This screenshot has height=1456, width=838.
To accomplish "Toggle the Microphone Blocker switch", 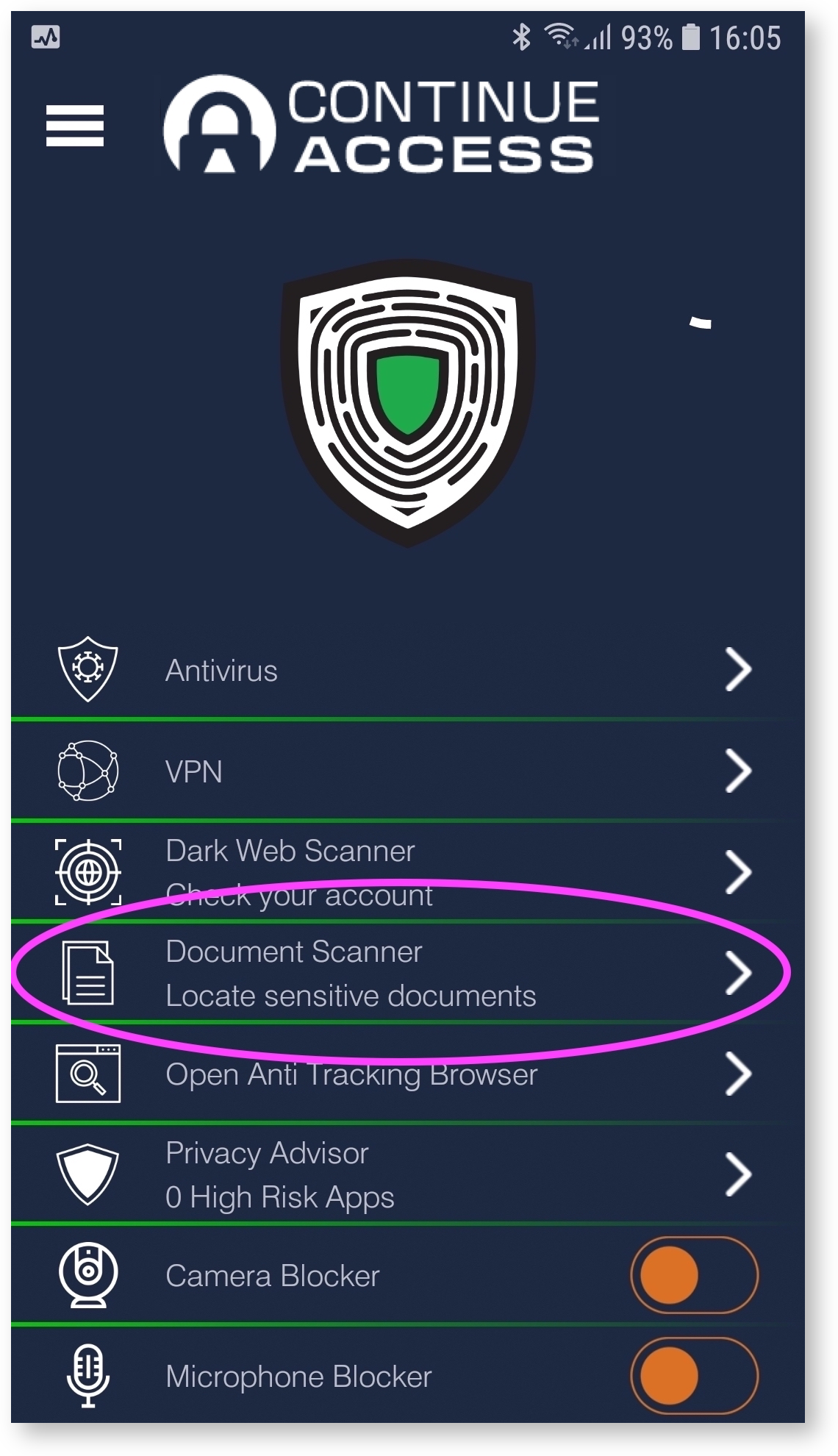I will tap(694, 1376).
